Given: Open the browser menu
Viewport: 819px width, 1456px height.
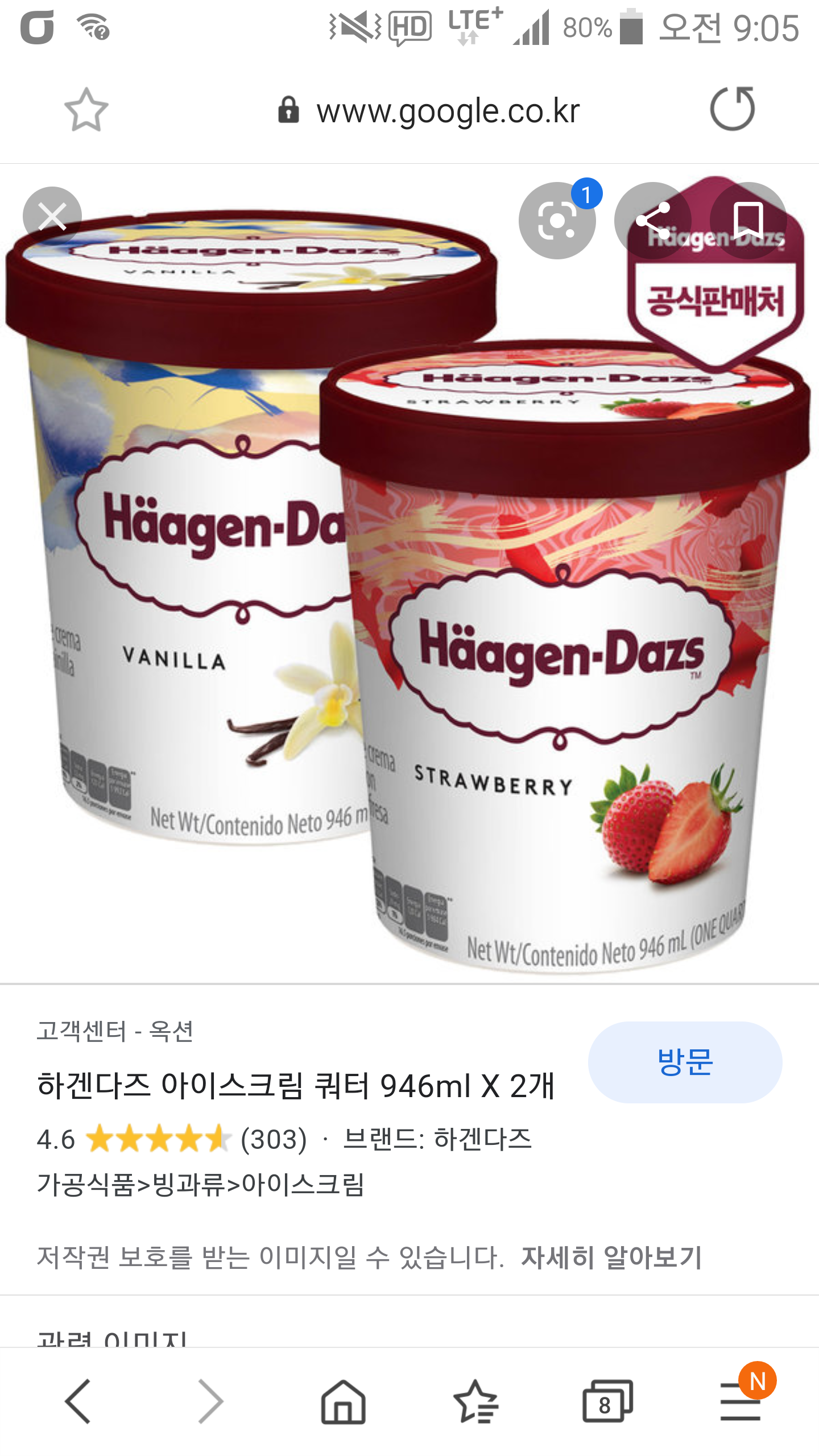Looking at the screenshot, I should 741,1402.
